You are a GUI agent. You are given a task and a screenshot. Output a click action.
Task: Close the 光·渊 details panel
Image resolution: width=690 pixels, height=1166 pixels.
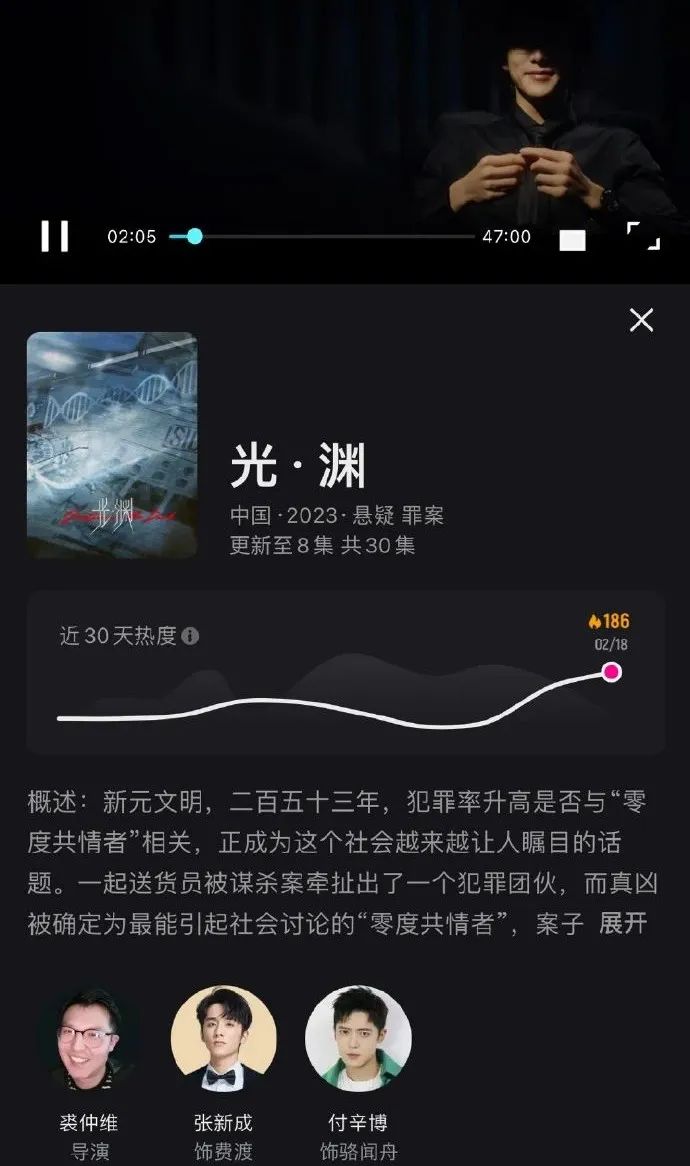[x=641, y=321]
